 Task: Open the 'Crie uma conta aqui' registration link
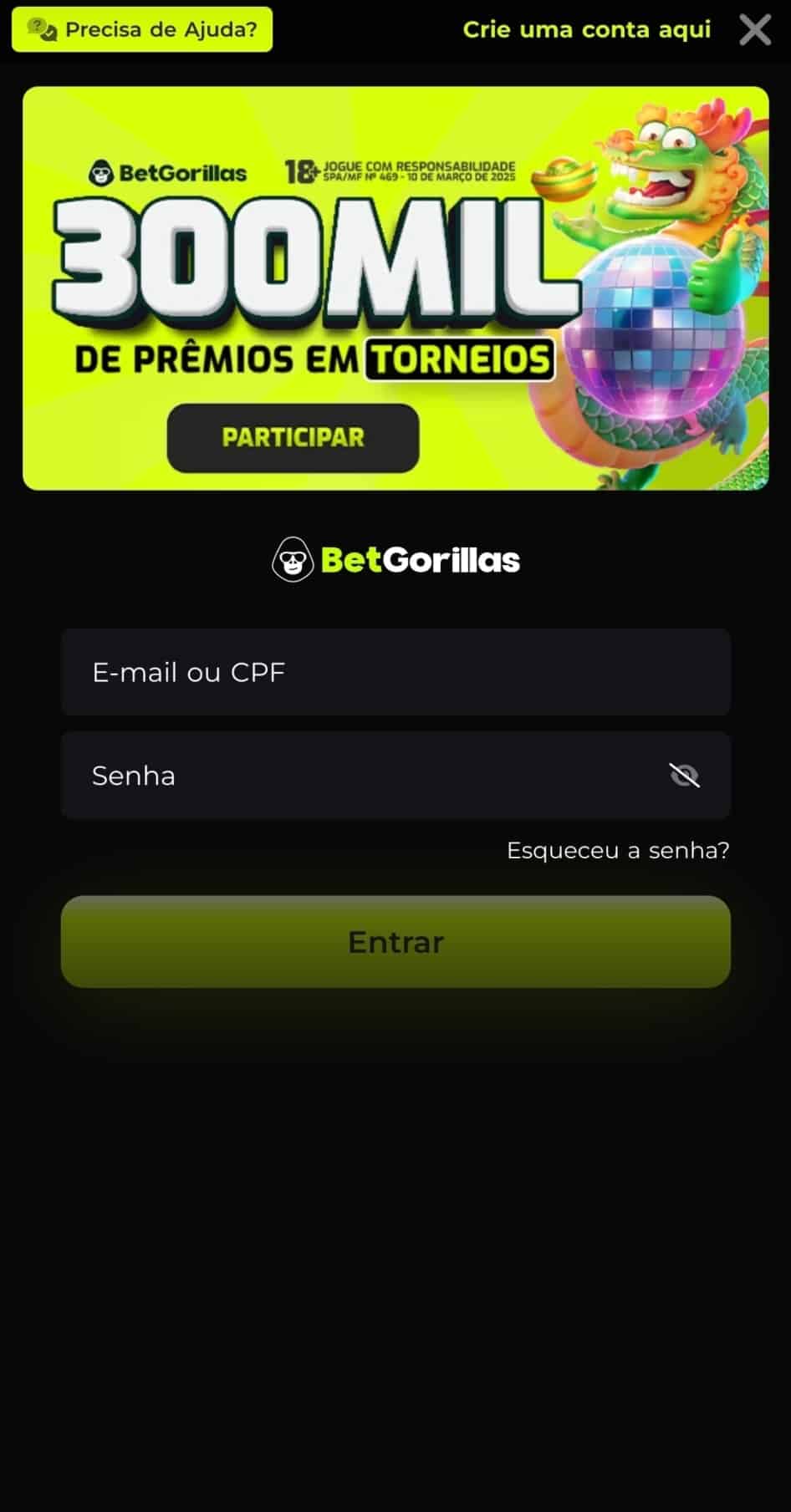[586, 29]
